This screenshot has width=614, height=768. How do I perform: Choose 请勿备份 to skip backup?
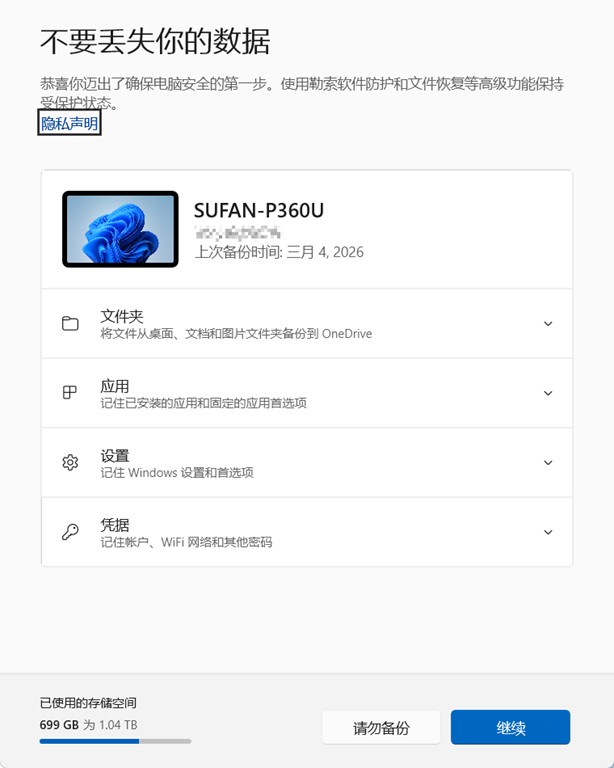pos(381,728)
